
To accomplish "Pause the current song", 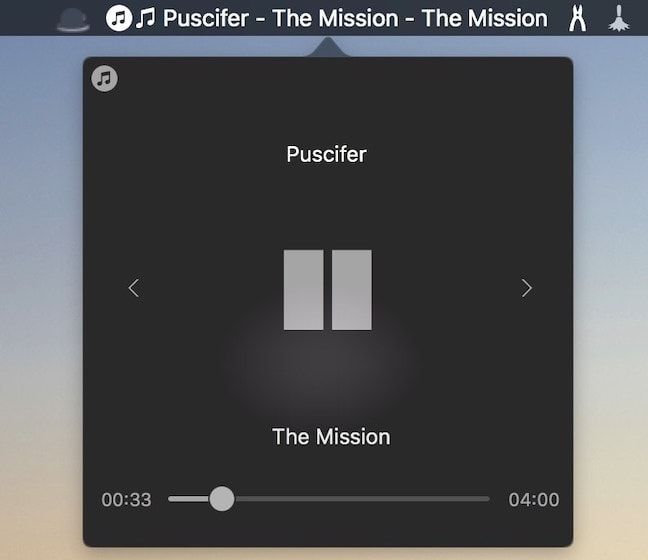I will pos(327,290).
